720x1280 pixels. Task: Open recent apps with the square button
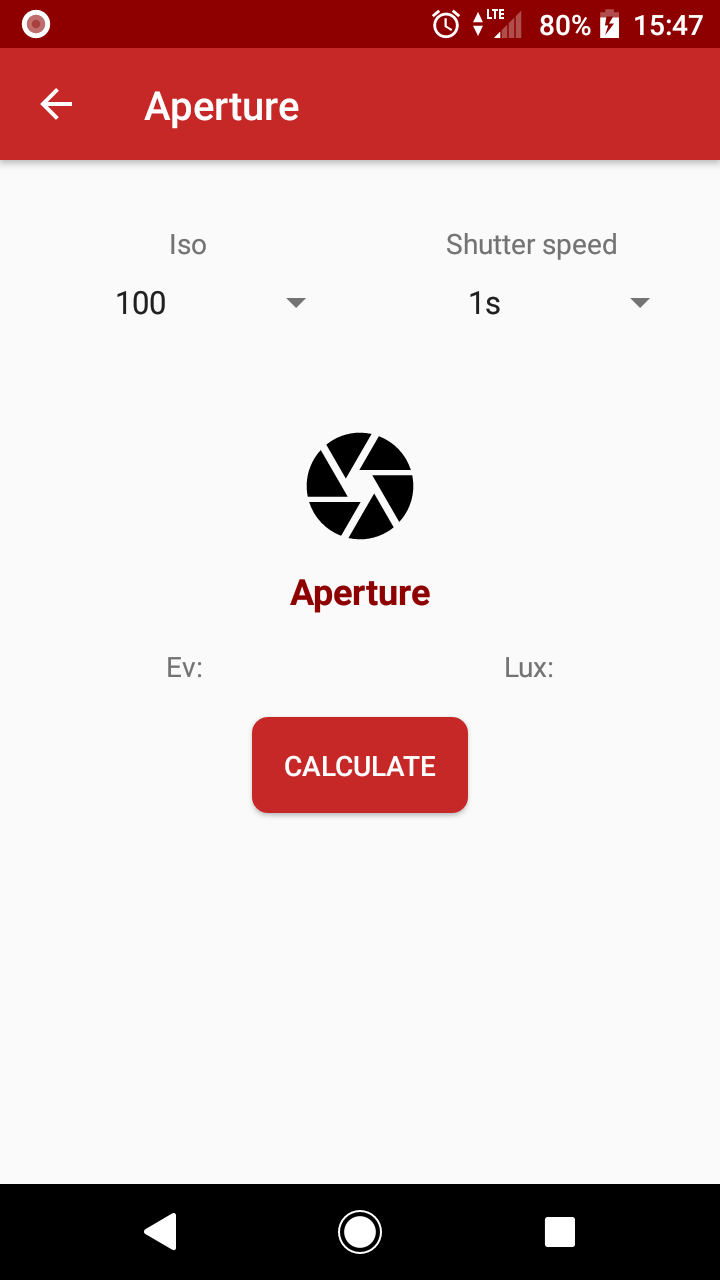(x=560, y=1232)
